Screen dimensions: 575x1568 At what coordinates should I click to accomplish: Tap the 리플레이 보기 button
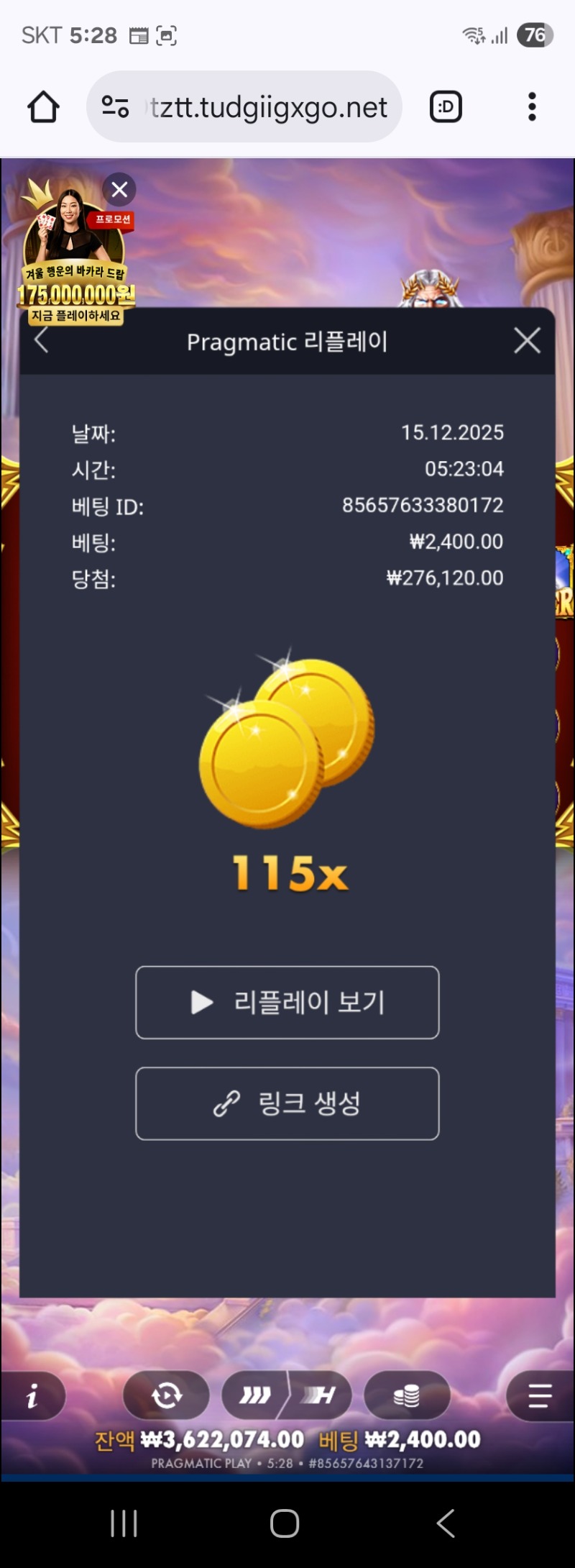(287, 1002)
